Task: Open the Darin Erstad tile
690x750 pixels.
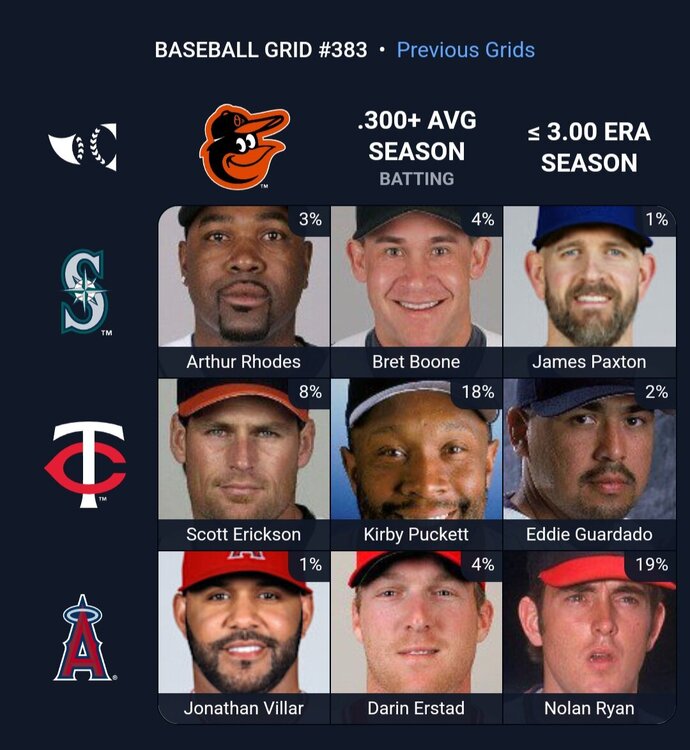Action: coord(416,636)
